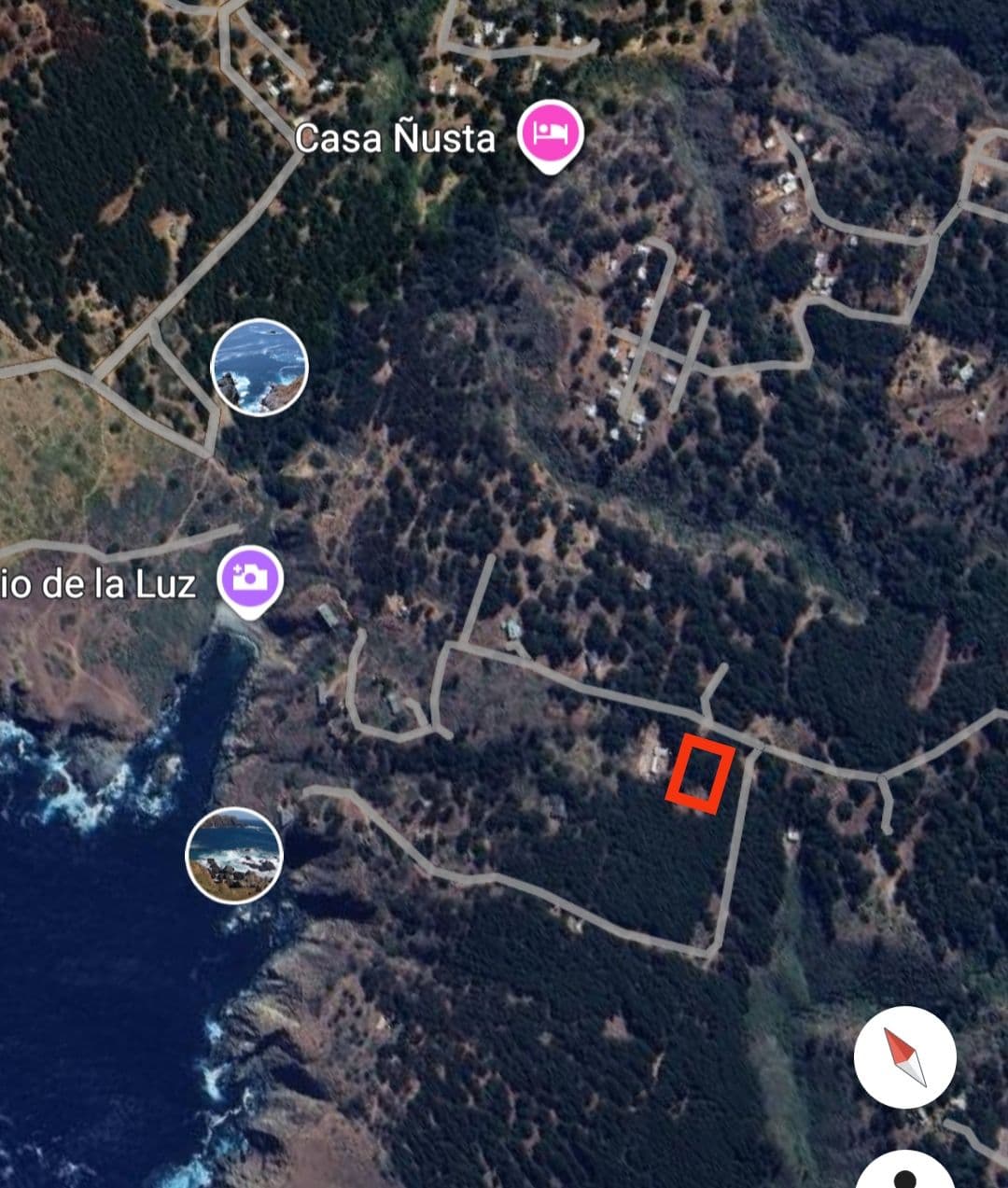
Task: Tap the black person icon below the compass
Action: point(907,1178)
